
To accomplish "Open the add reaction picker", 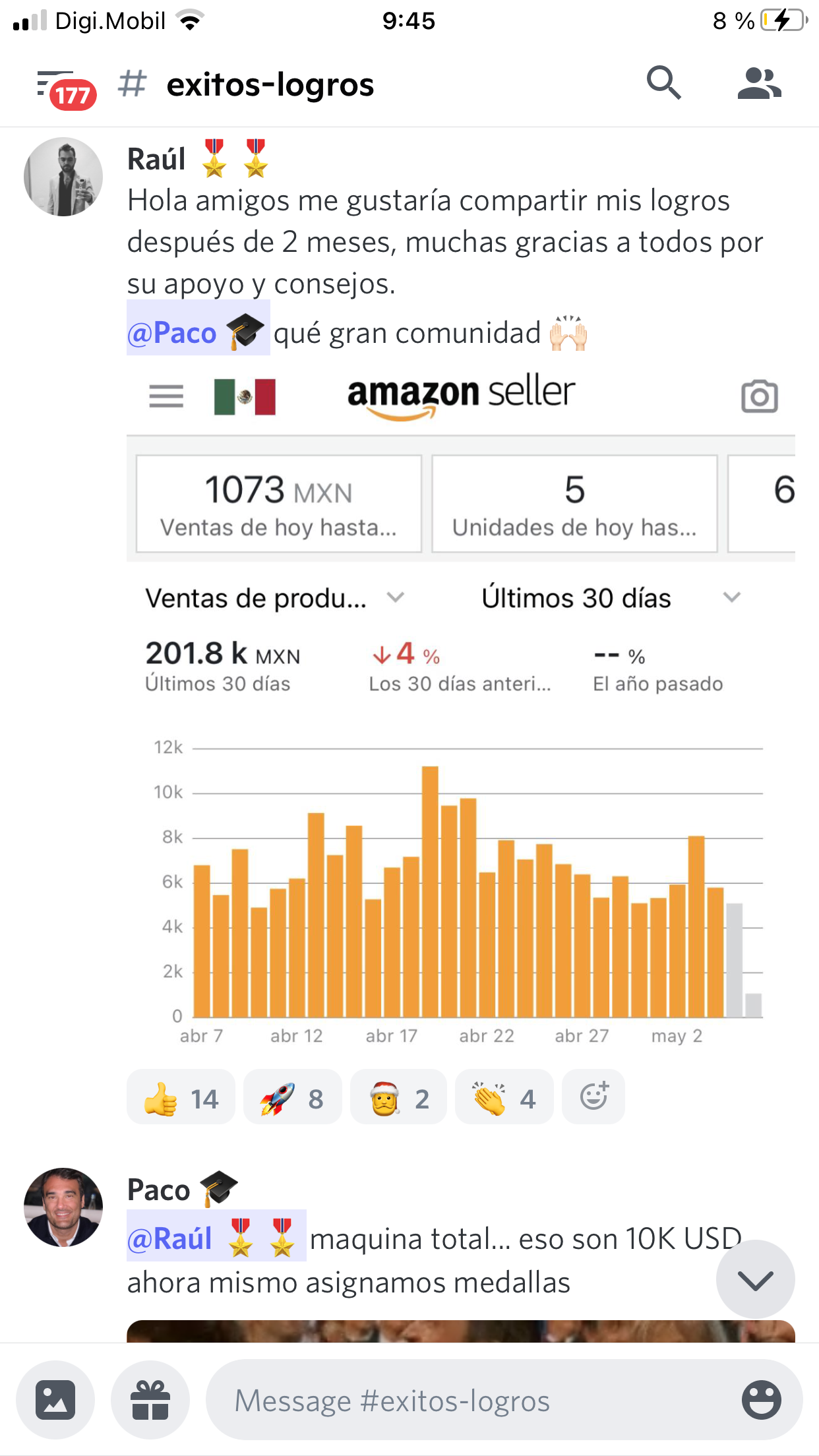I will tap(593, 1097).
